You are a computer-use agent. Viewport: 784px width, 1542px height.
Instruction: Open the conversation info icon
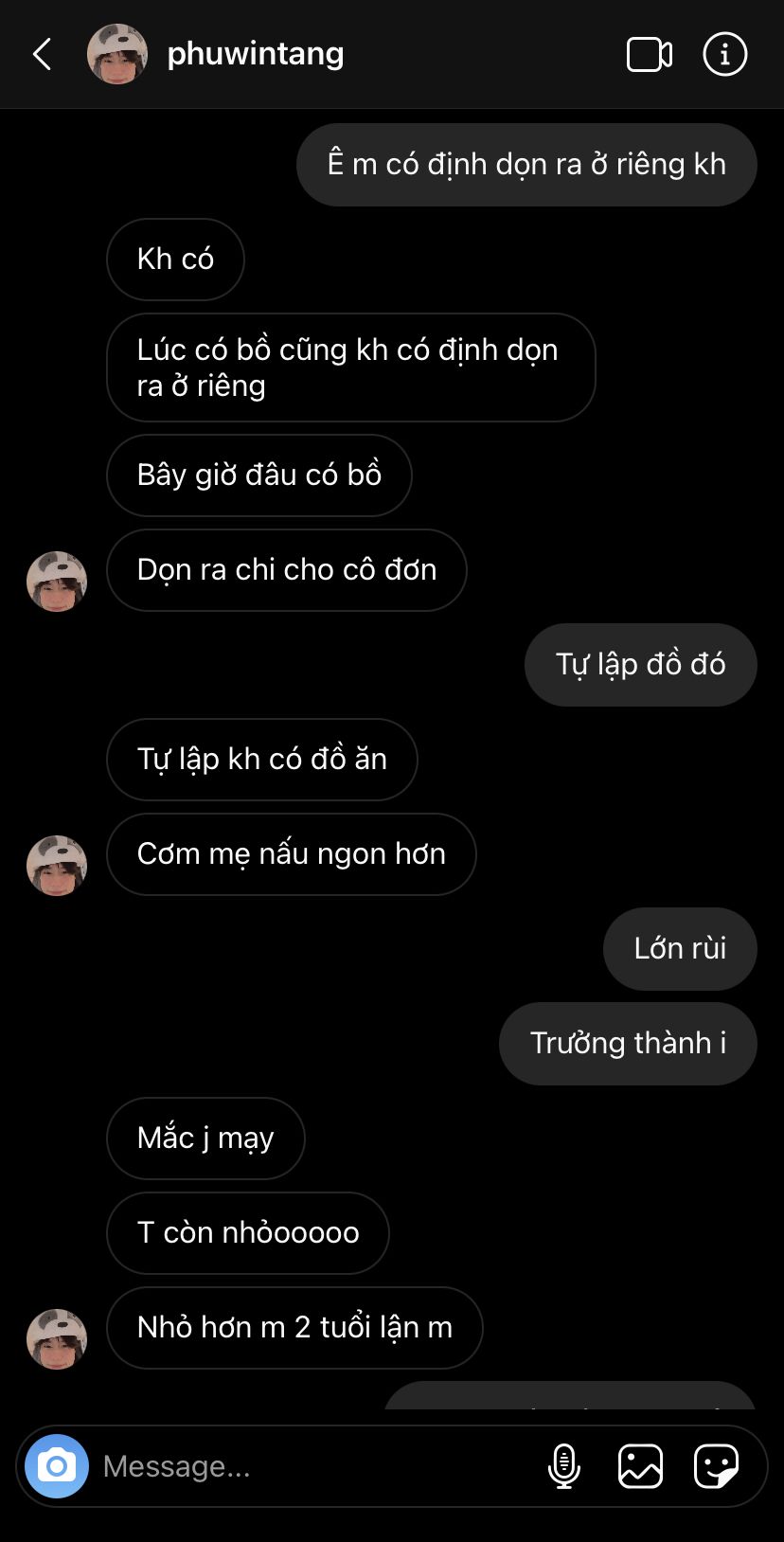click(725, 54)
